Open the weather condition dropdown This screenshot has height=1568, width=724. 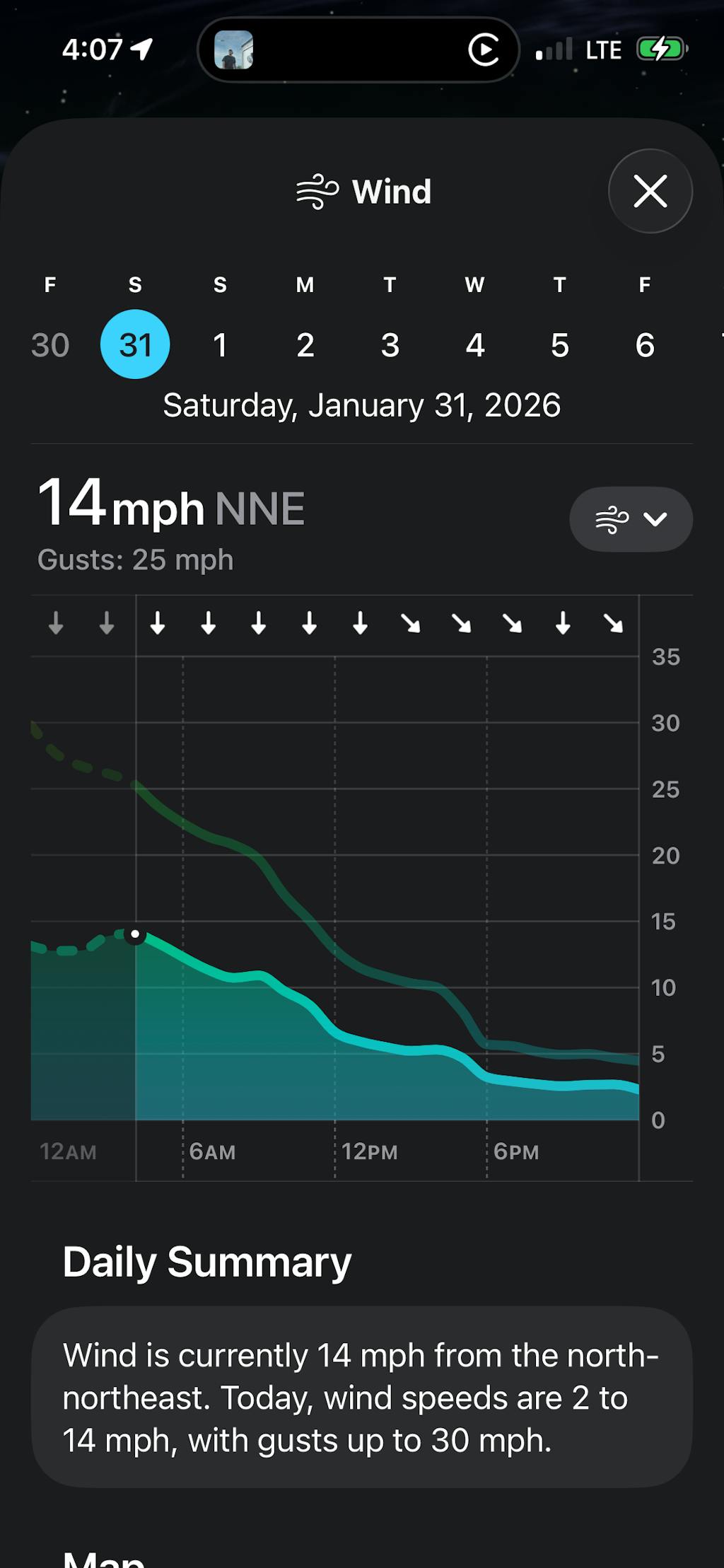point(631,519)
